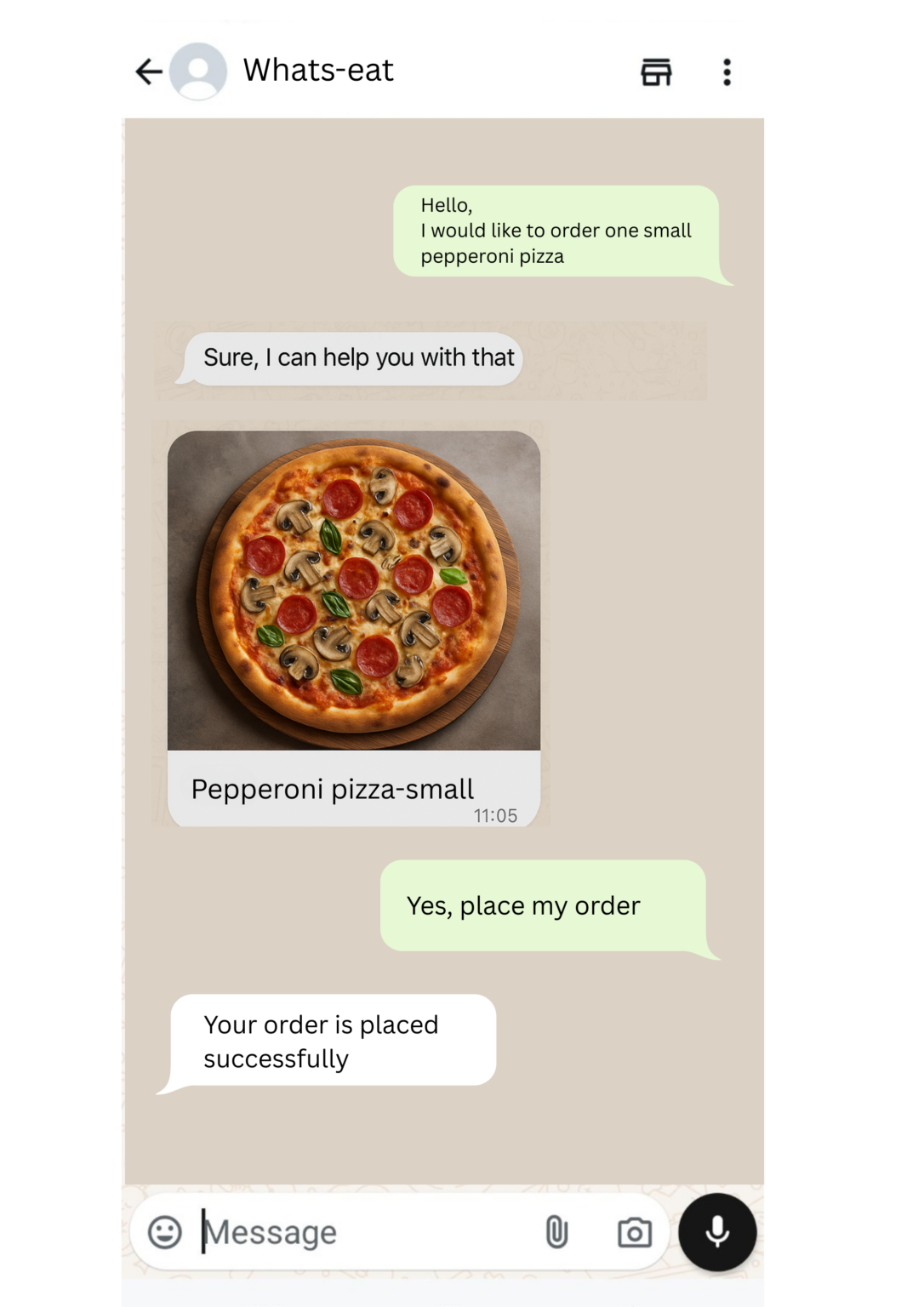Record a voice message with the microphone
This screenshot has height=1307, width=924.
point(717,1232)
